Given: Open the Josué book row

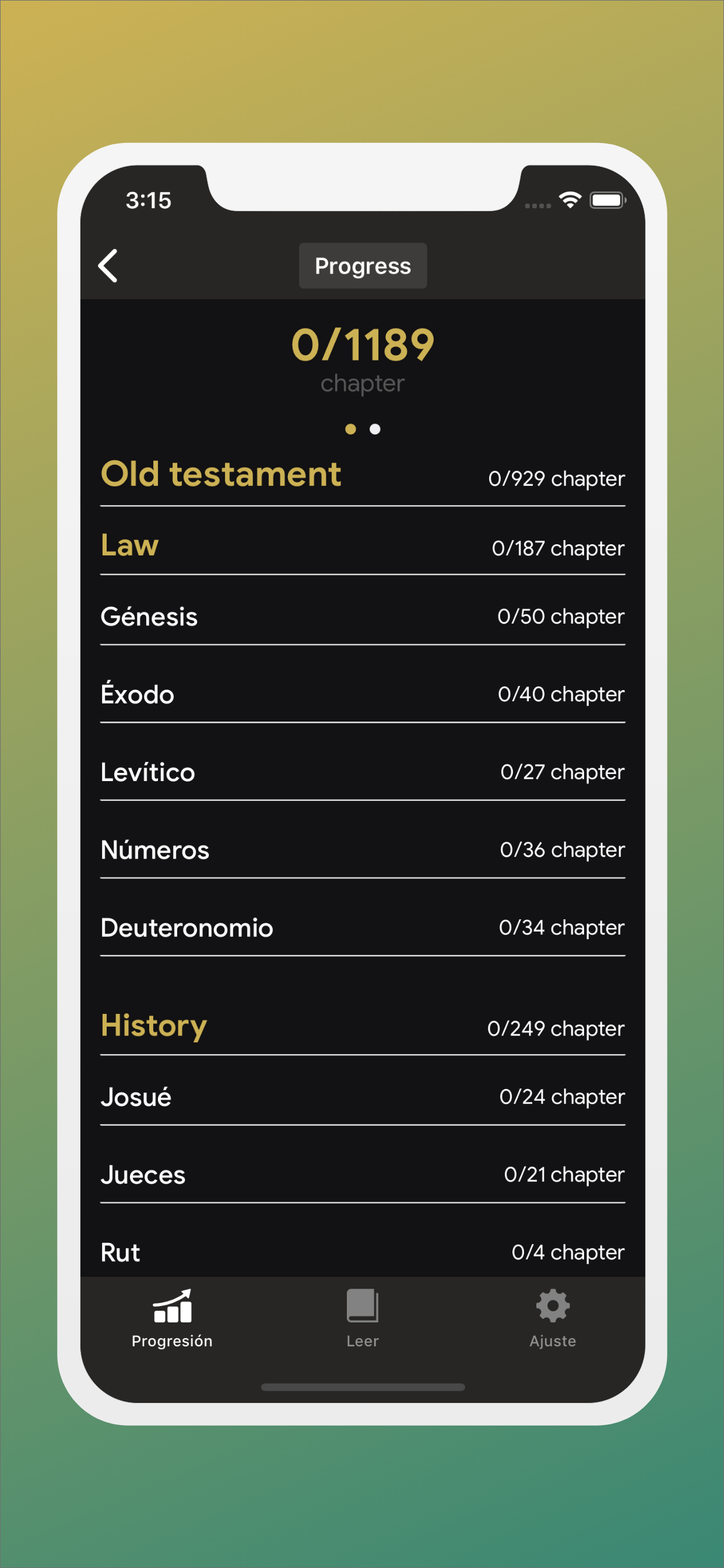Looking at the screenshot, I should click(363, 1097).
